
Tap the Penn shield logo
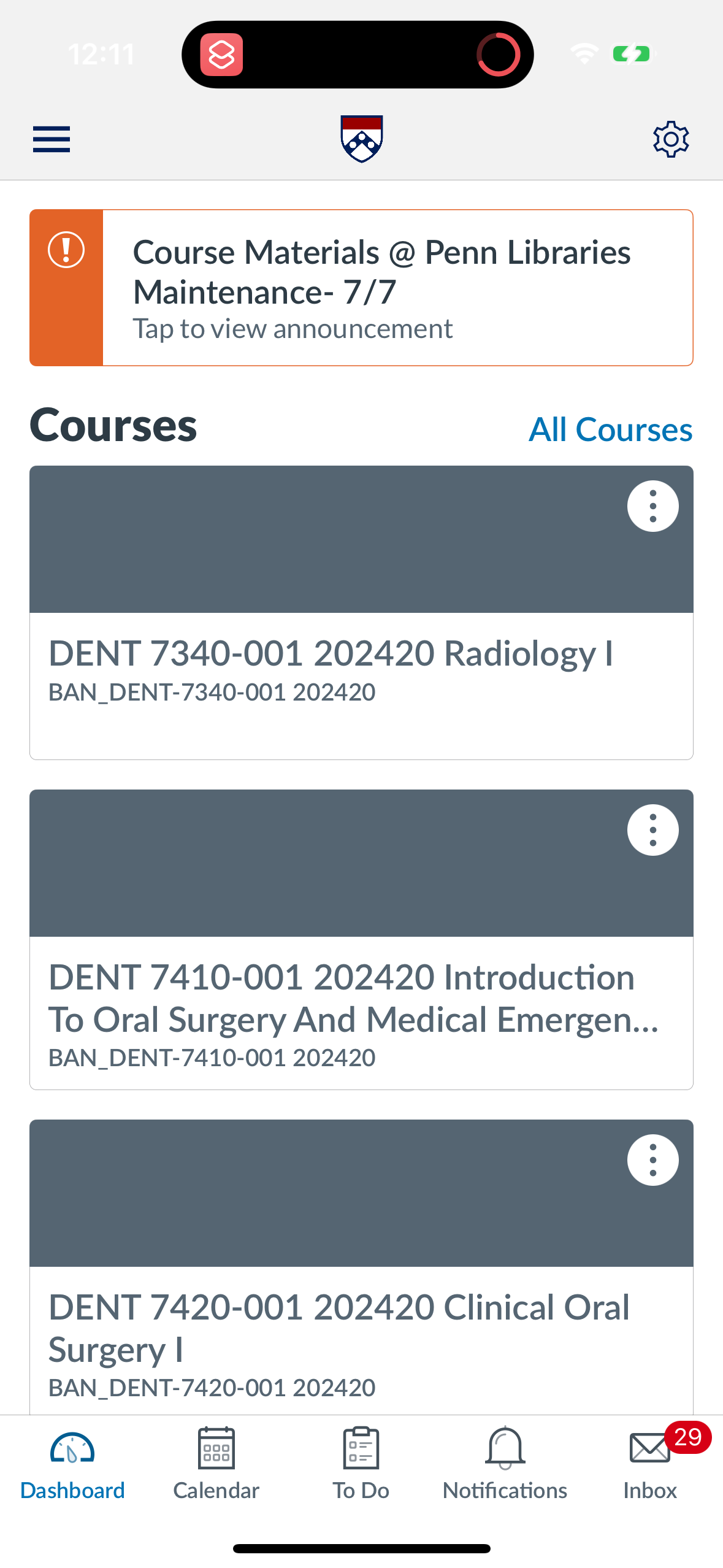pos(361,137)
